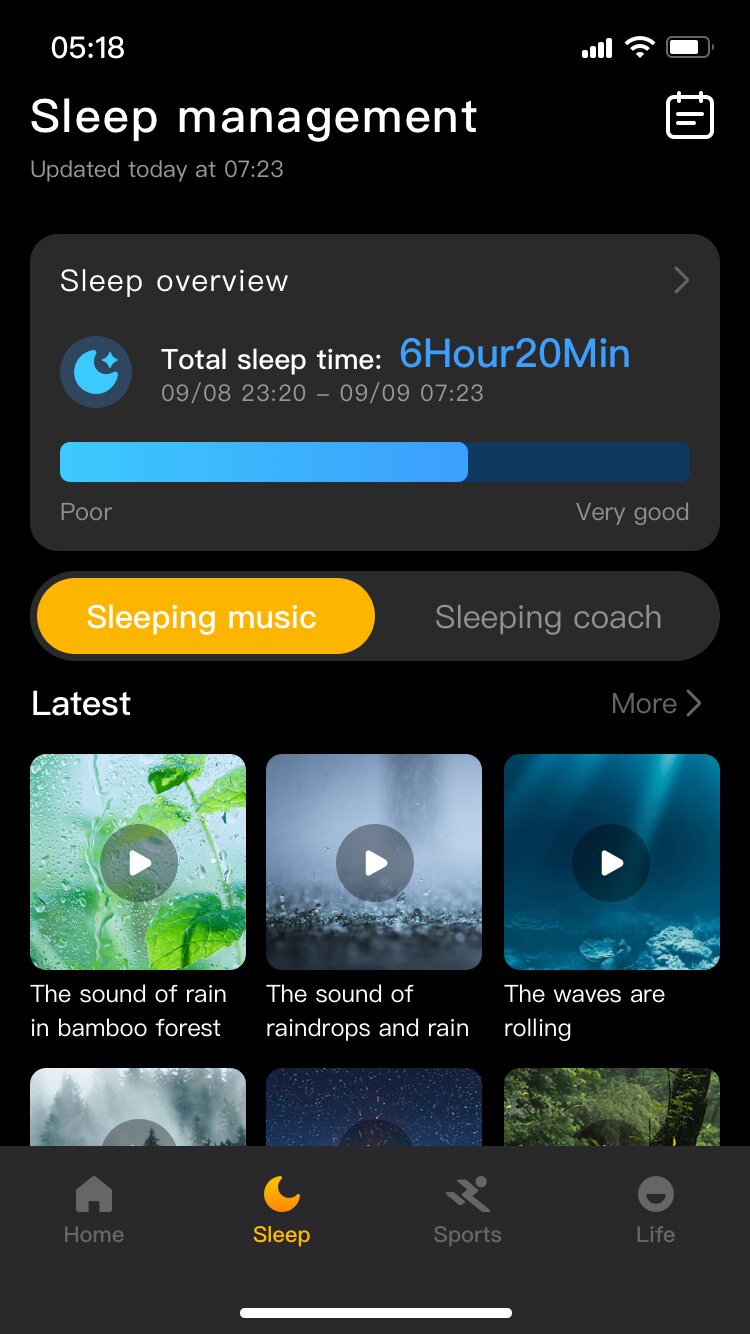This screenshot has width=750, height=1334.
Task: Select the Sleeping music segment
Action: [206, 616]
